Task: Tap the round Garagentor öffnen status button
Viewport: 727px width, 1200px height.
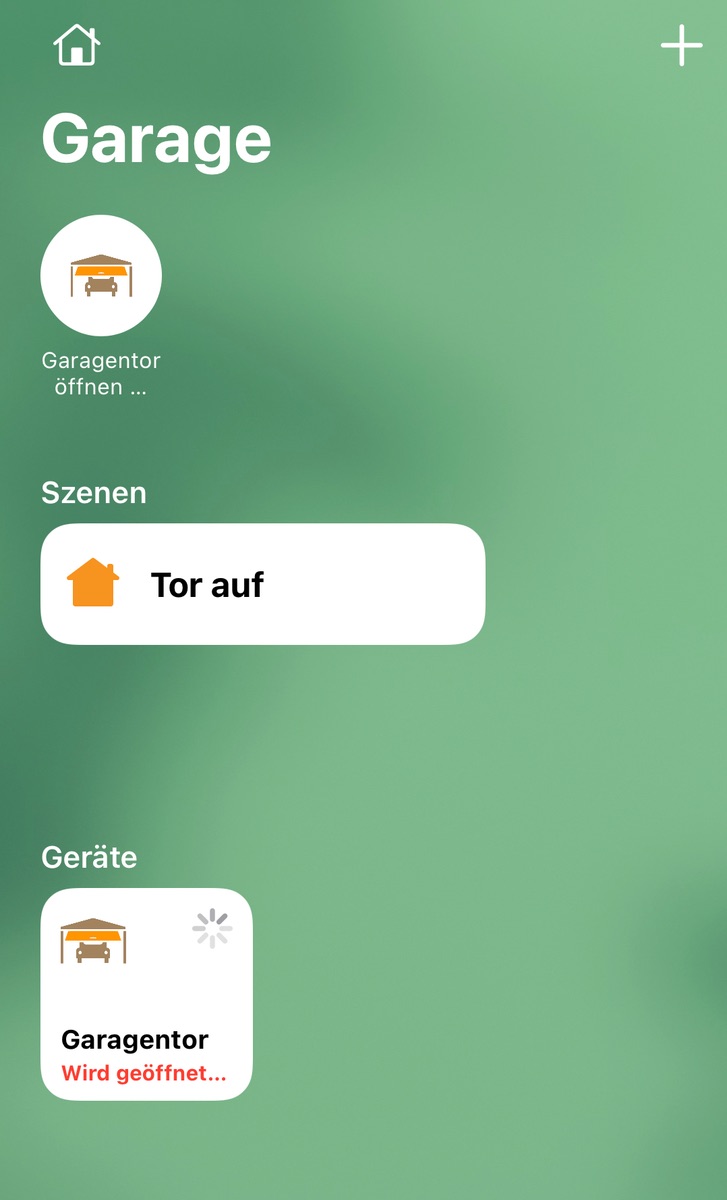Action: (101, 276)
